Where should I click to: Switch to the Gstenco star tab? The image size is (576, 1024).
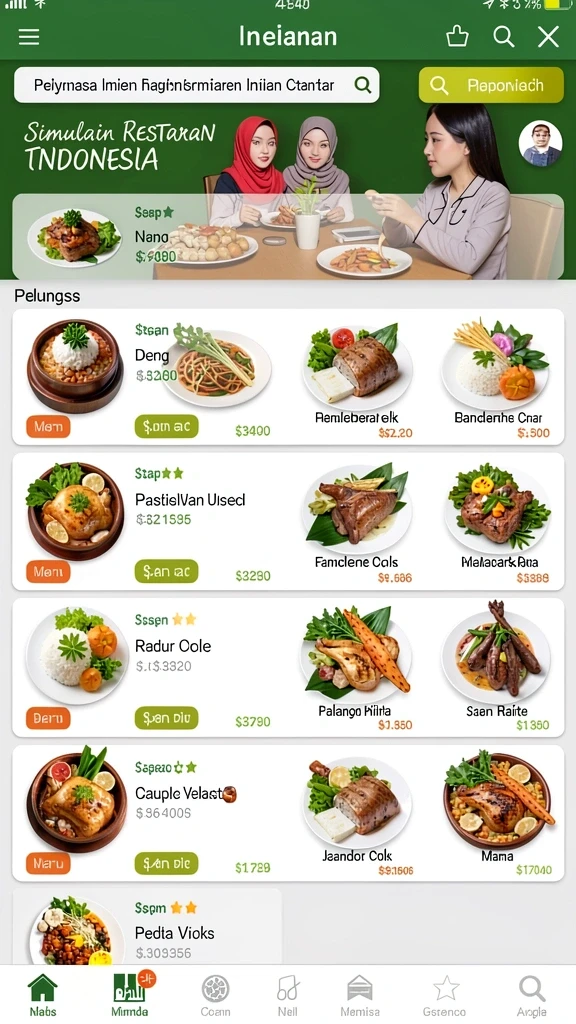[445, 995]
